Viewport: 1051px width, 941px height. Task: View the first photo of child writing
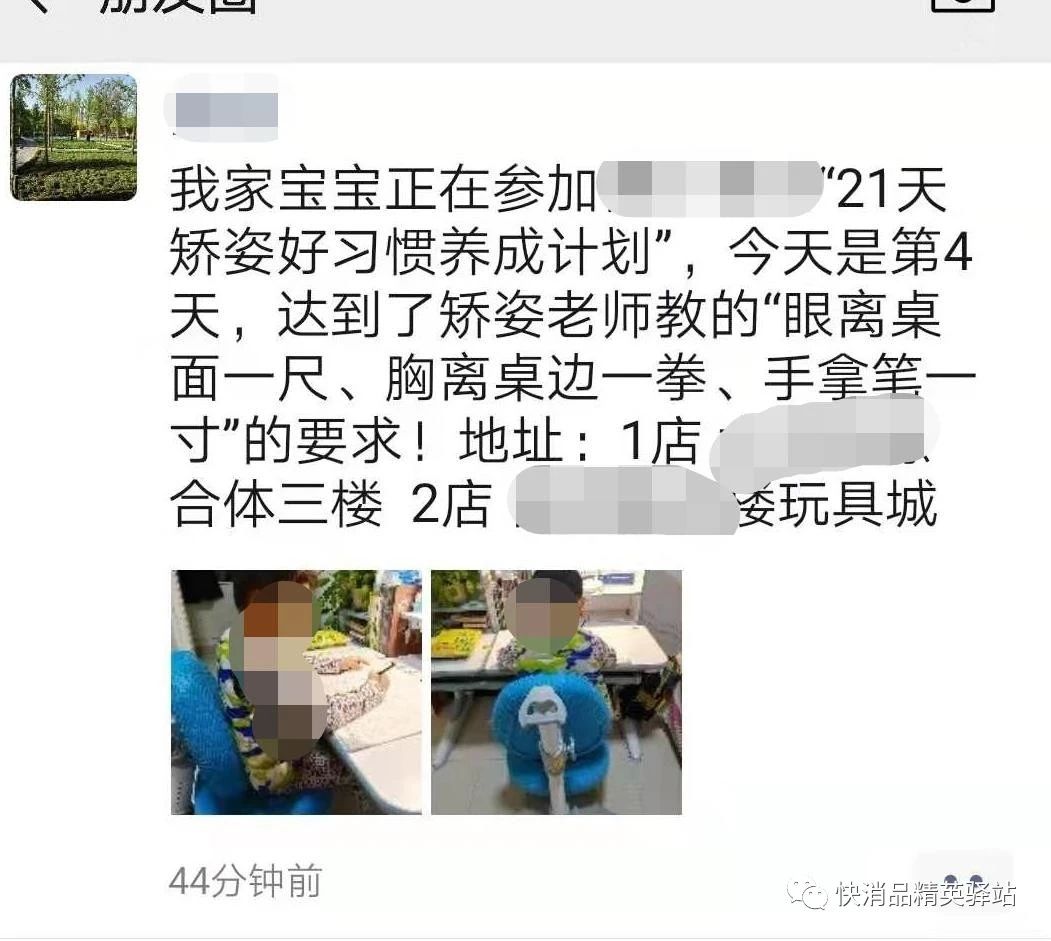(x=296, y=692)
